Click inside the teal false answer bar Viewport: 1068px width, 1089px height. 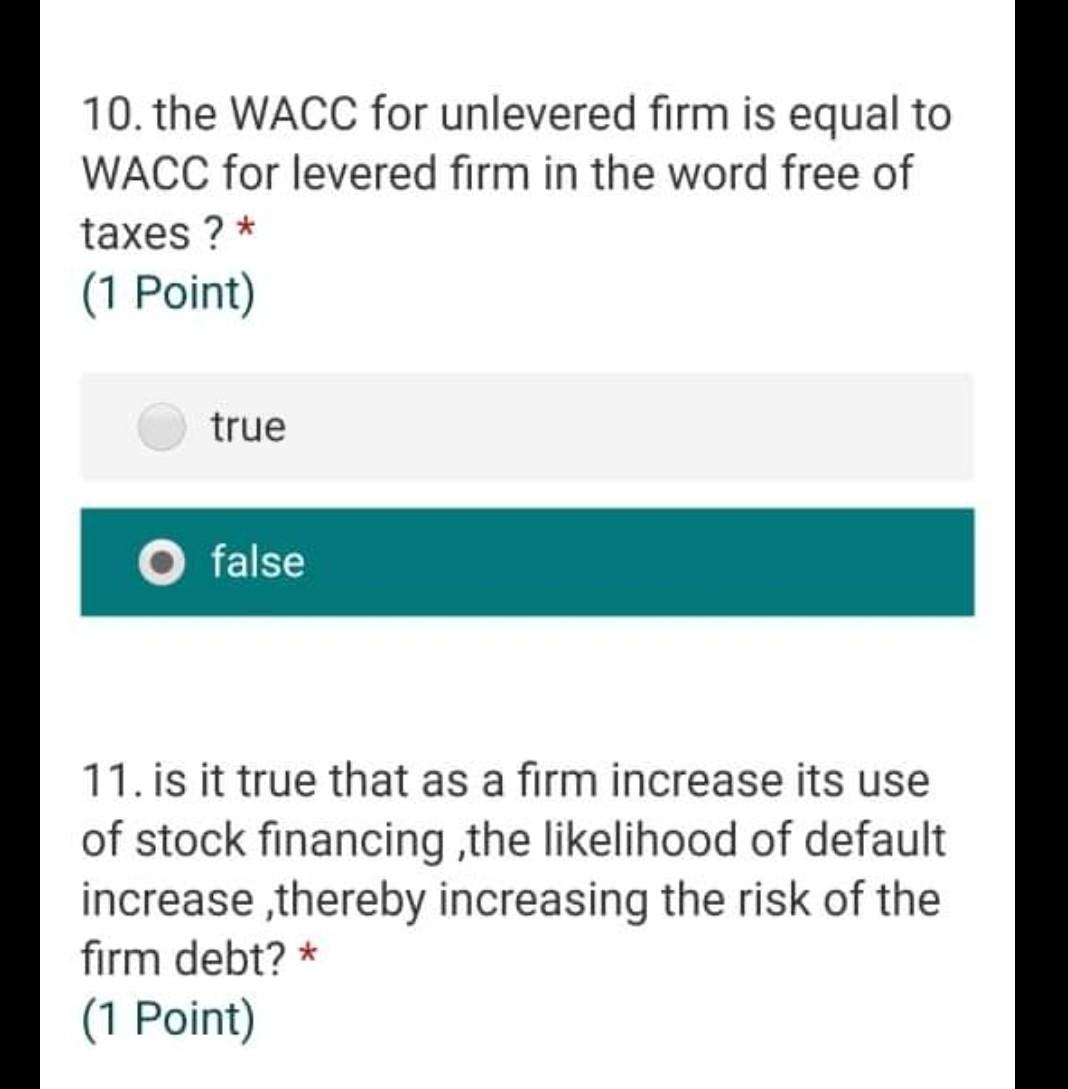(600, 561)
